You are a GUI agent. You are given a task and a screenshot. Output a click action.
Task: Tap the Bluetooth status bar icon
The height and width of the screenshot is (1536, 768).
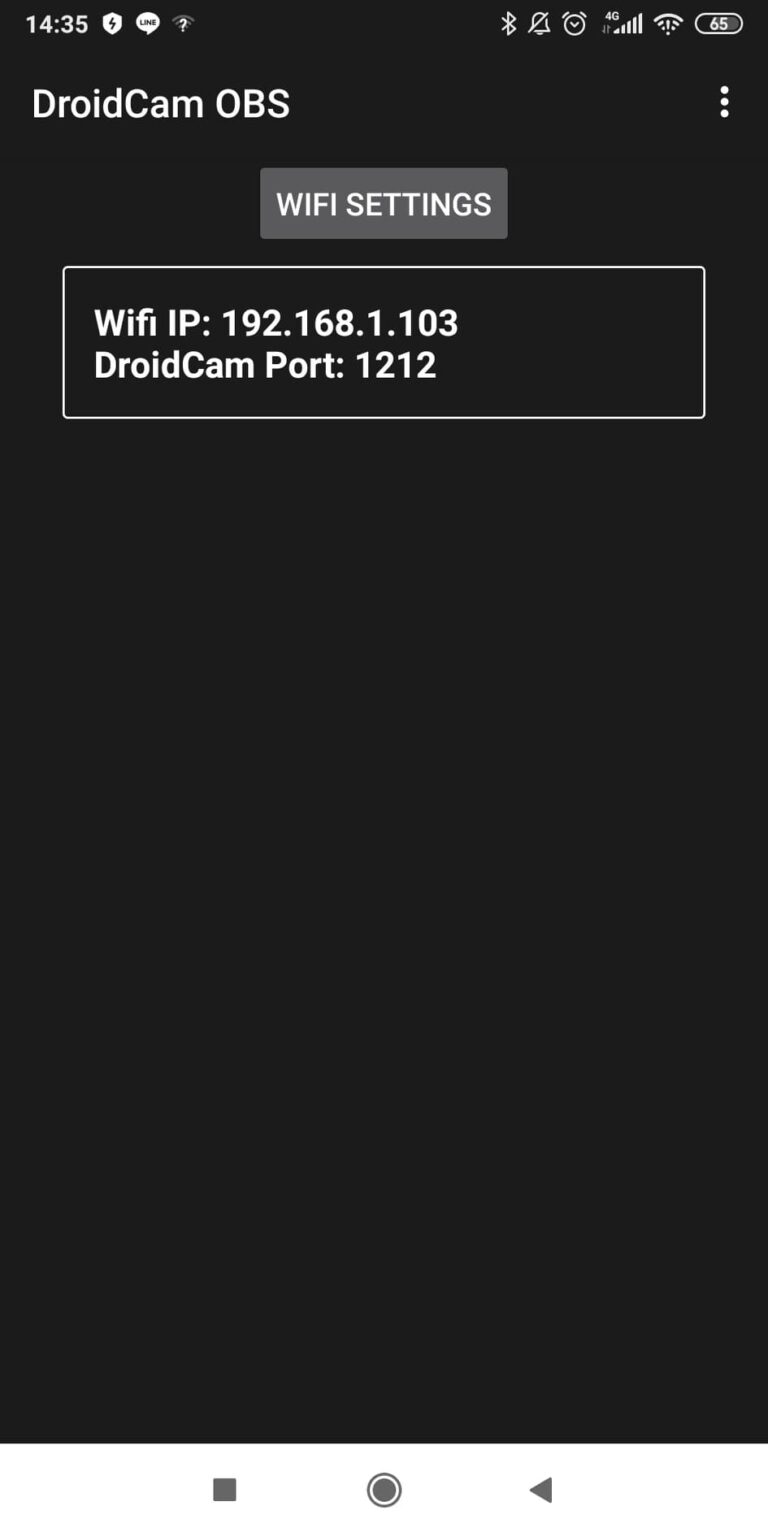tap(510, 23)
